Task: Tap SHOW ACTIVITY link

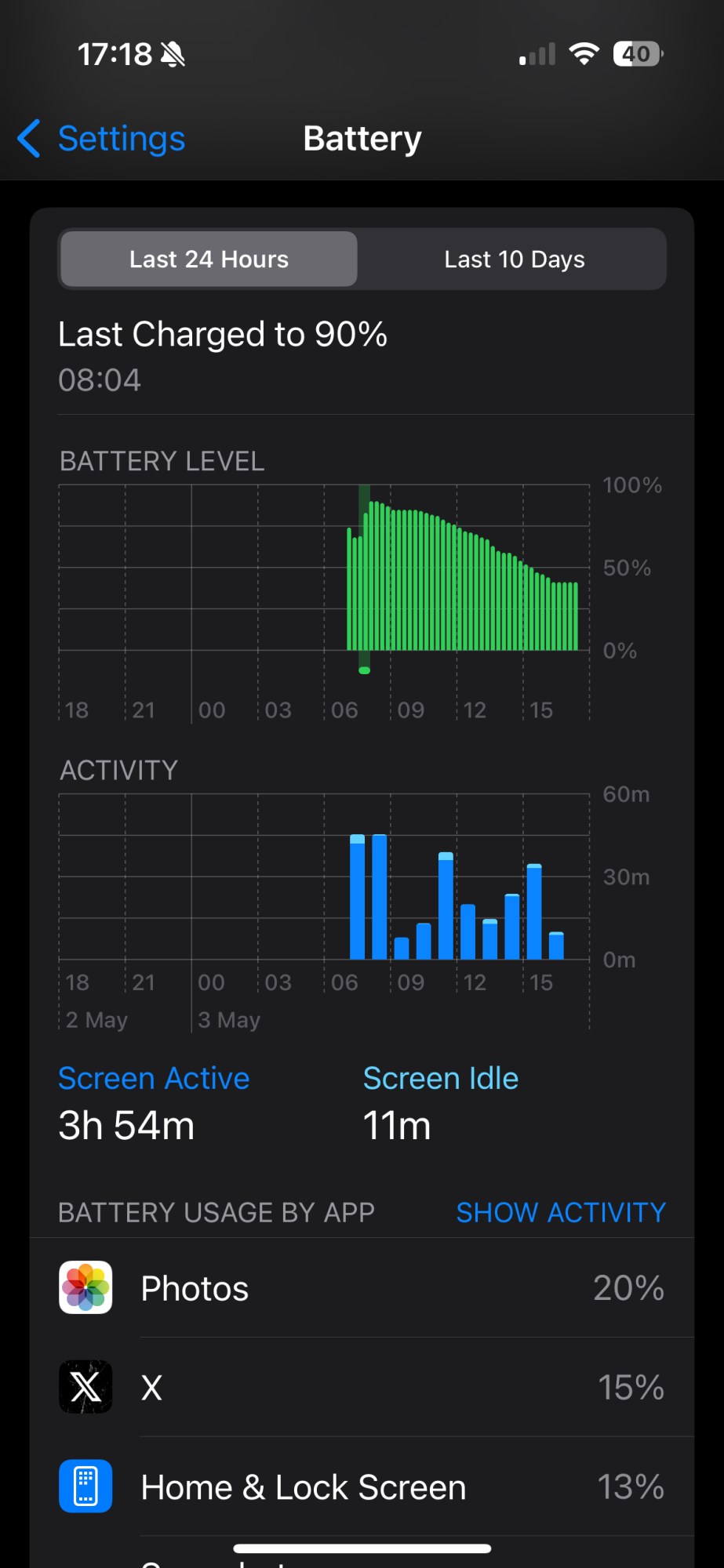Action: pos(561,1212)
